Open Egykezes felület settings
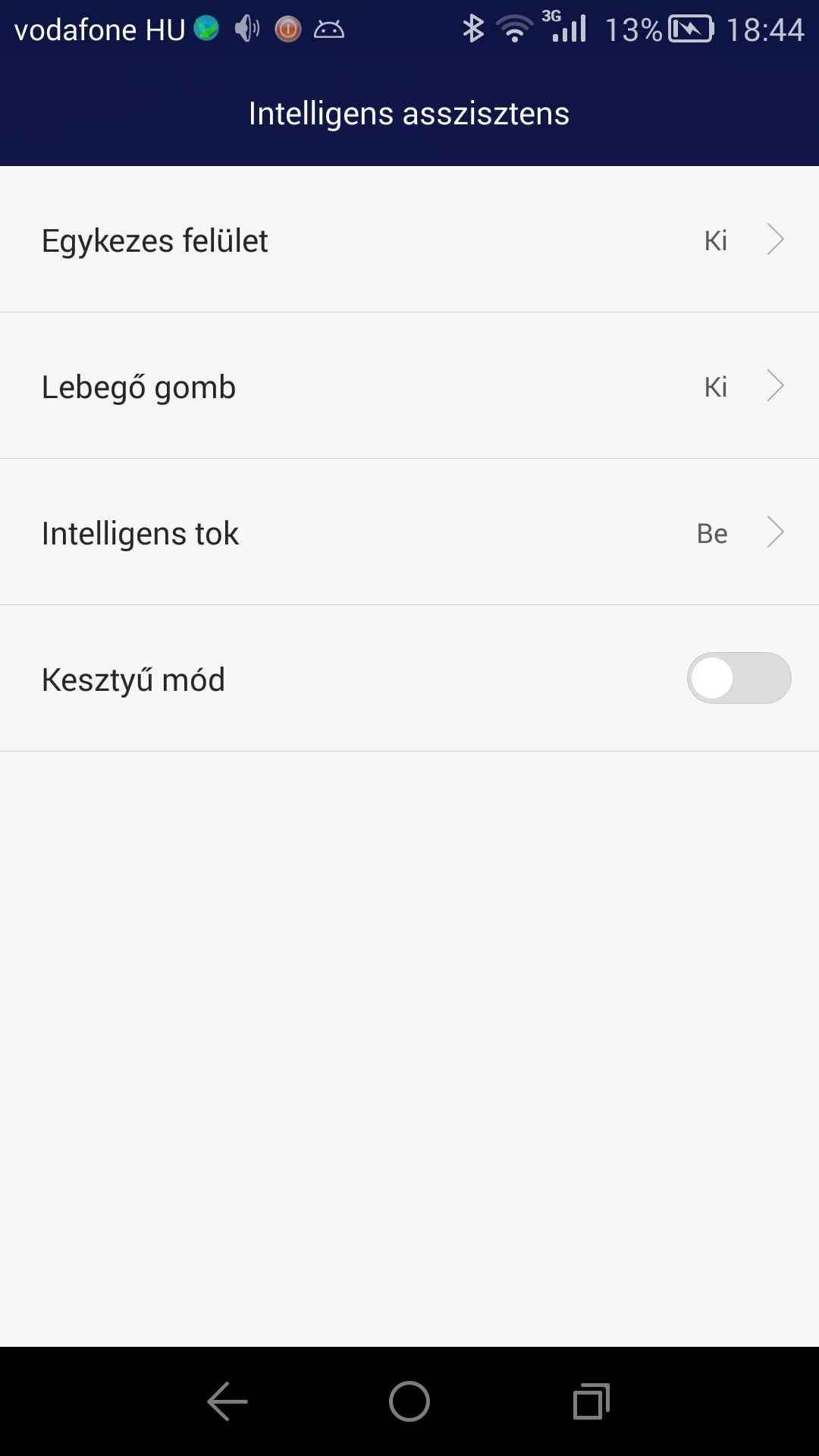 [409, 240]
